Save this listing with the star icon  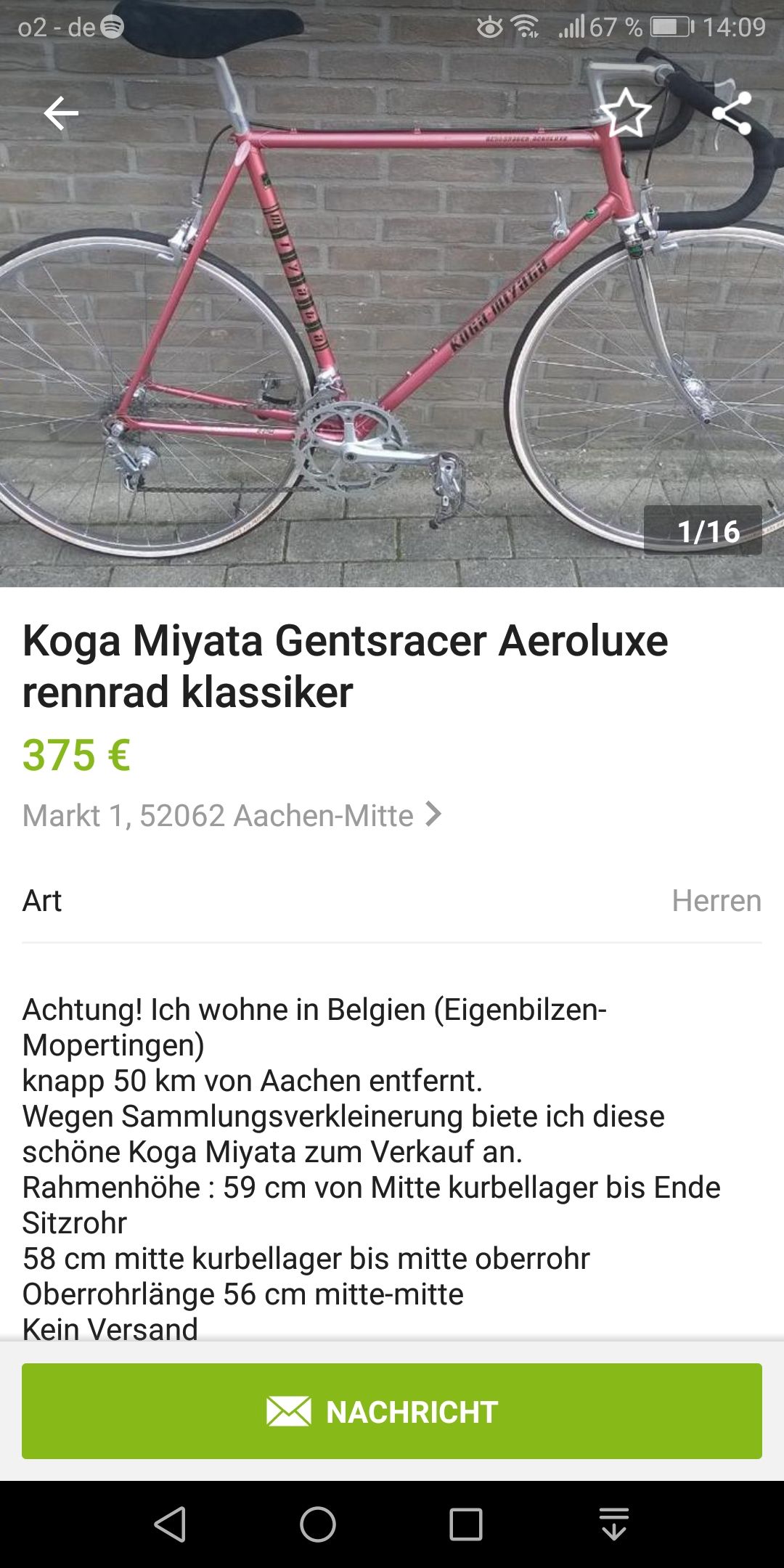626,113
